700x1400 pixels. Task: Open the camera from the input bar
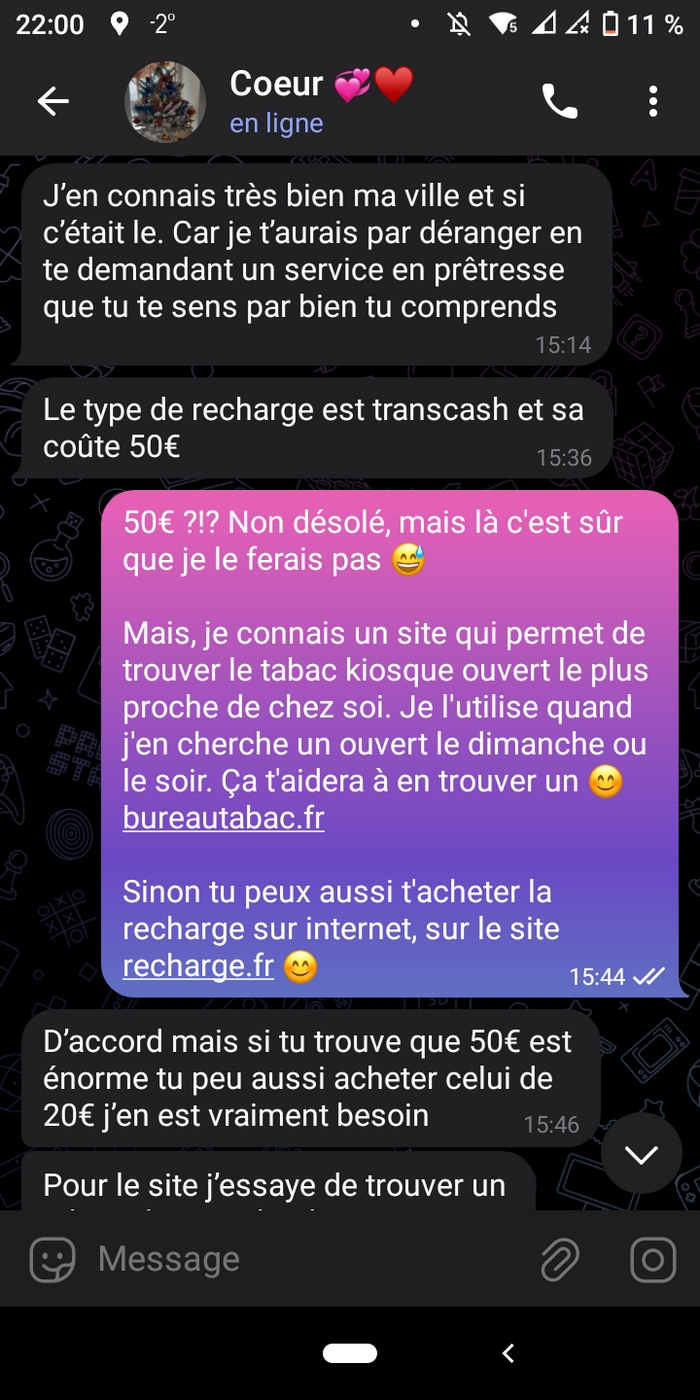tap(653, 1259)
